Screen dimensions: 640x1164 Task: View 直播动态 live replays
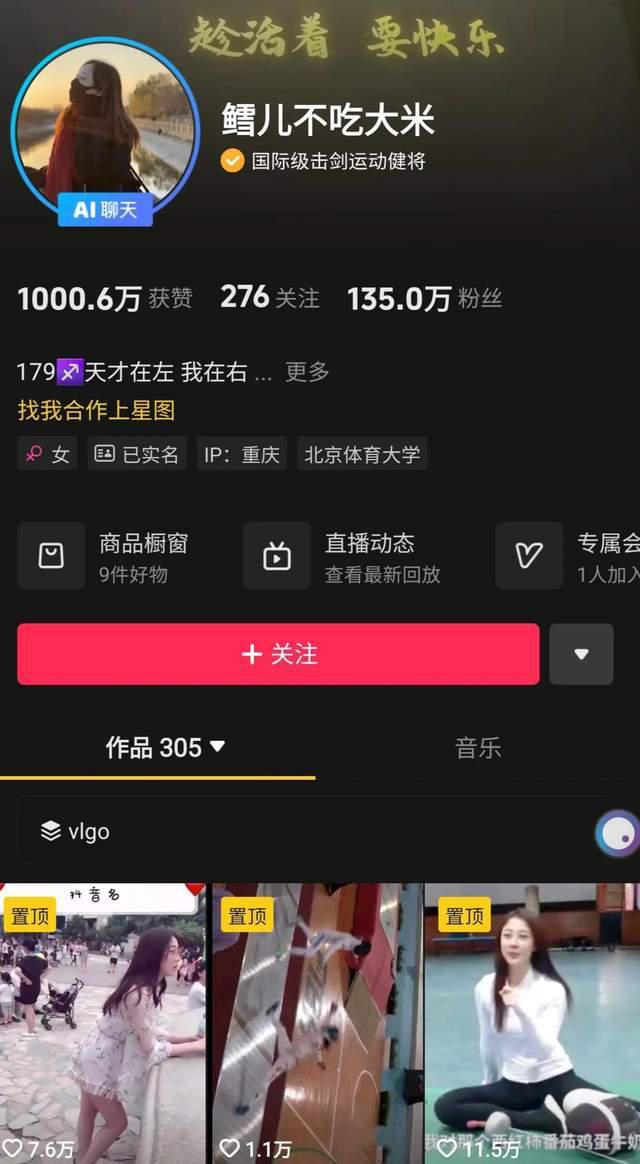click(x=350, y=556)
